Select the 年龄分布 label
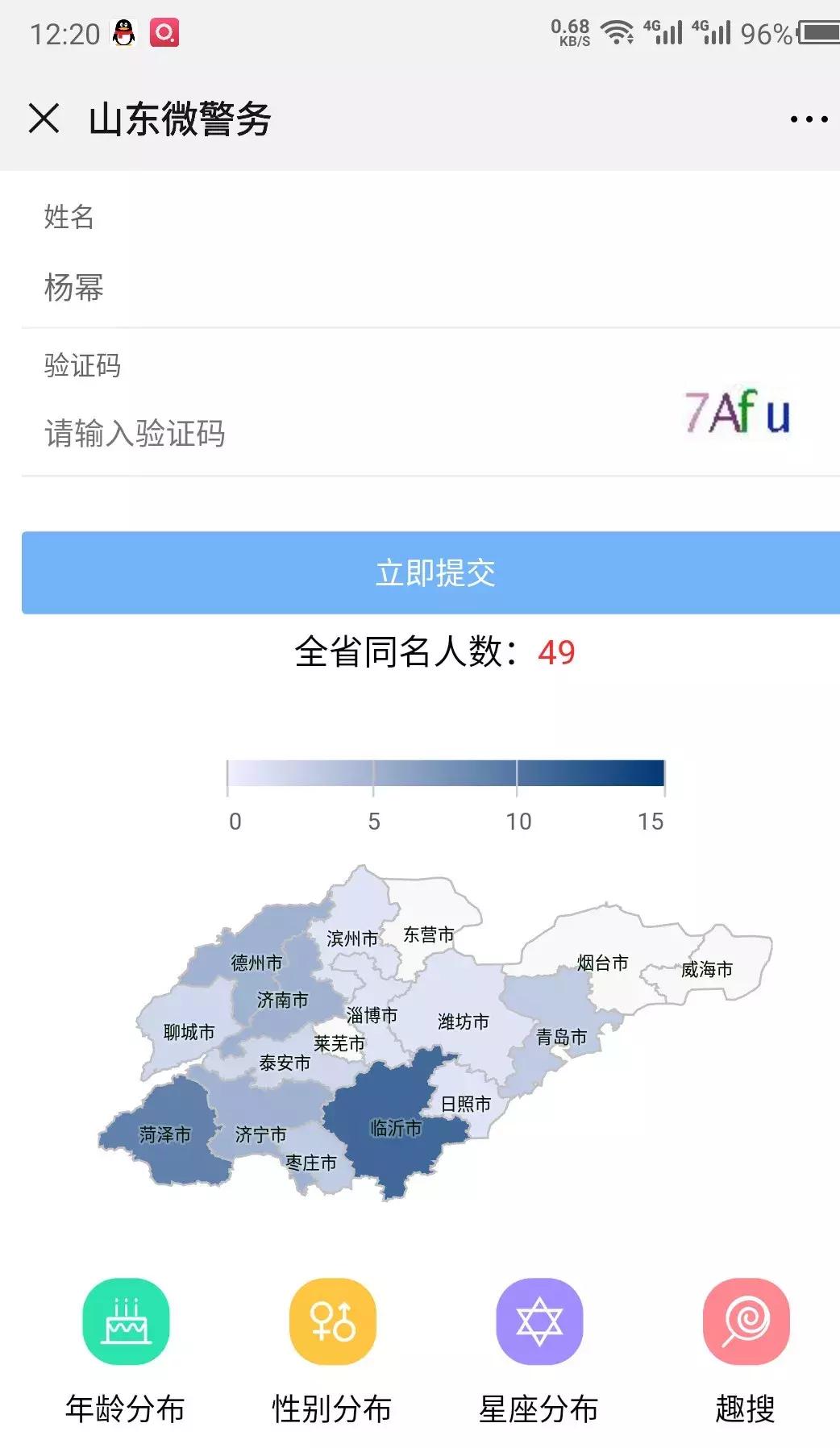The height and width of the screenshot is (1448, 840). point(125,1404)
